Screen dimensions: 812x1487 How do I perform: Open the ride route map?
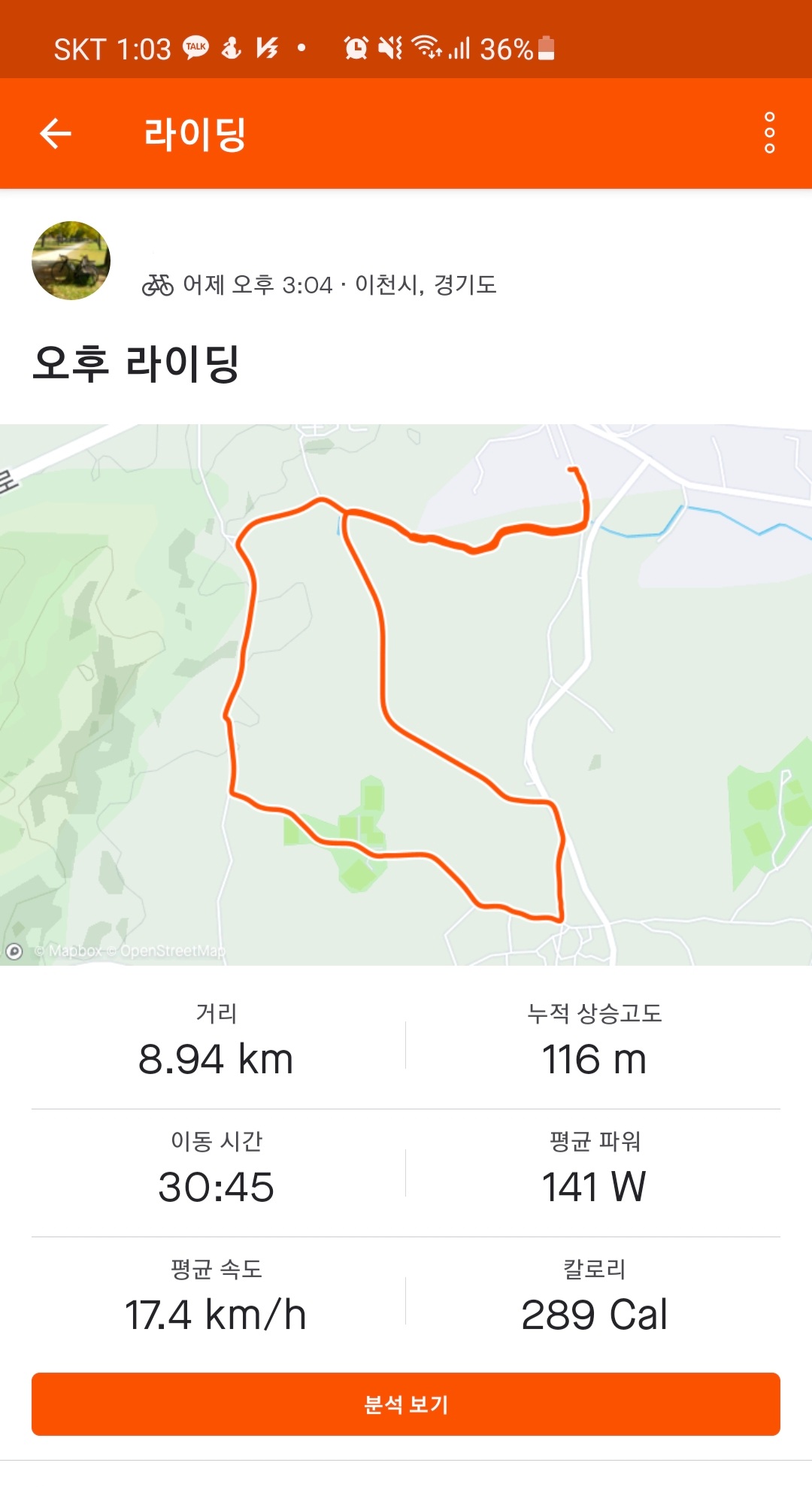tap(406, 693)
